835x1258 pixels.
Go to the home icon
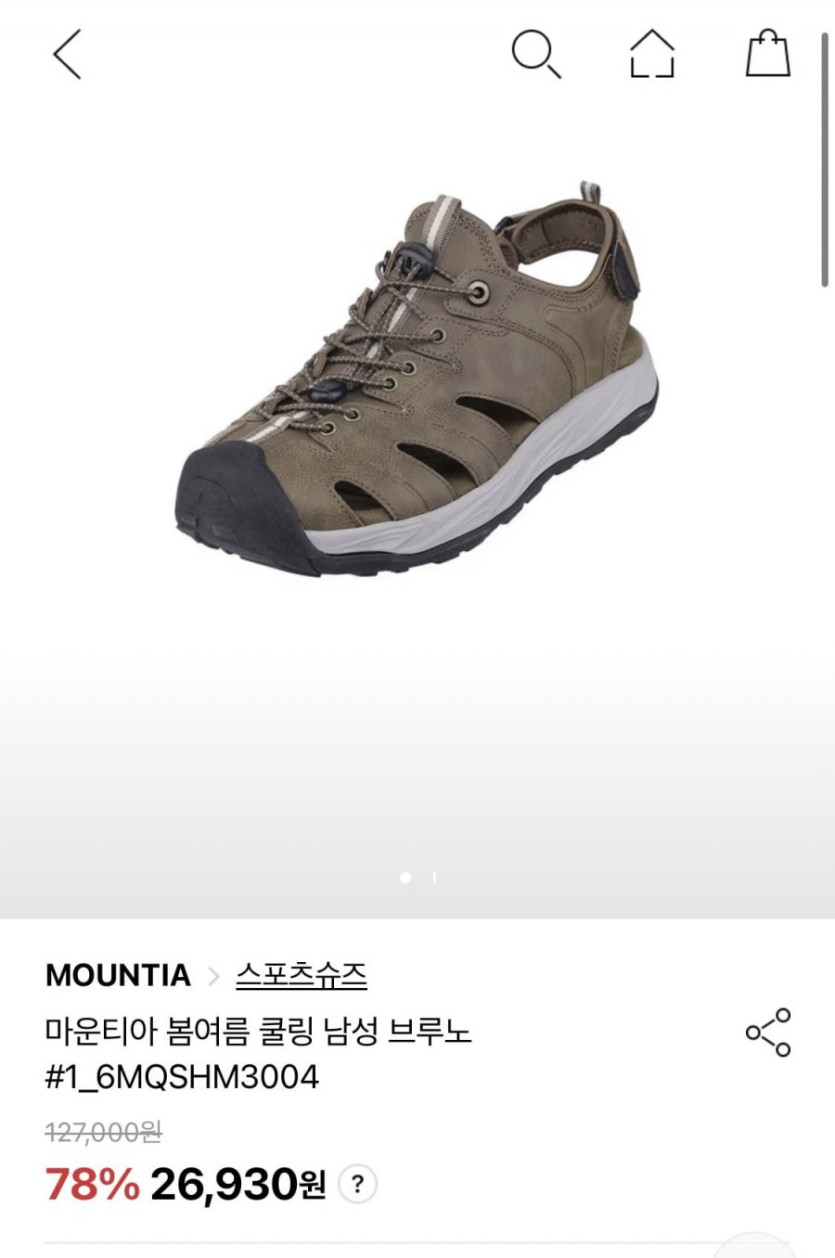652,53
